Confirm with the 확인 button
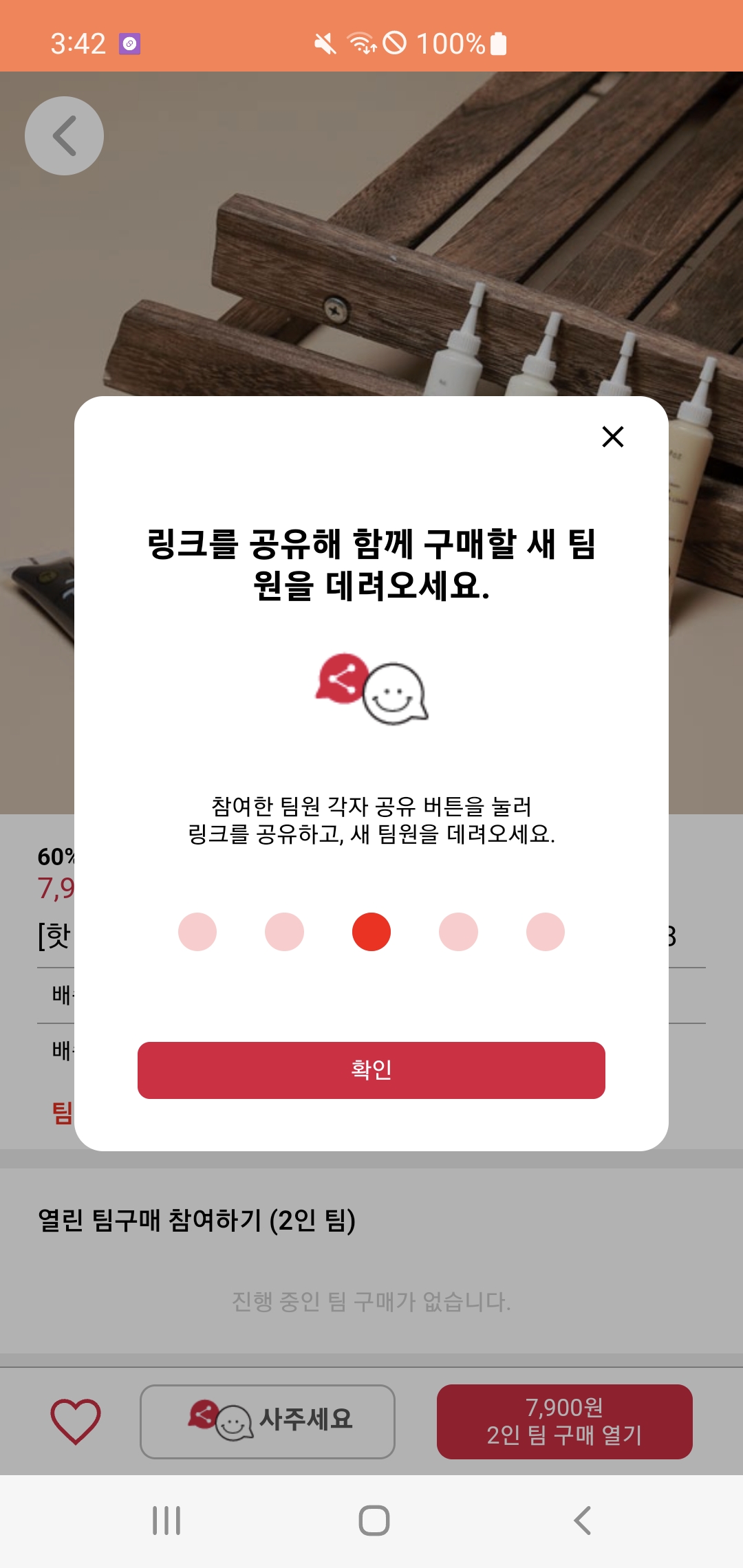Image resolution: width=743 pixels, height=1568 pixels. (371, 1070)
